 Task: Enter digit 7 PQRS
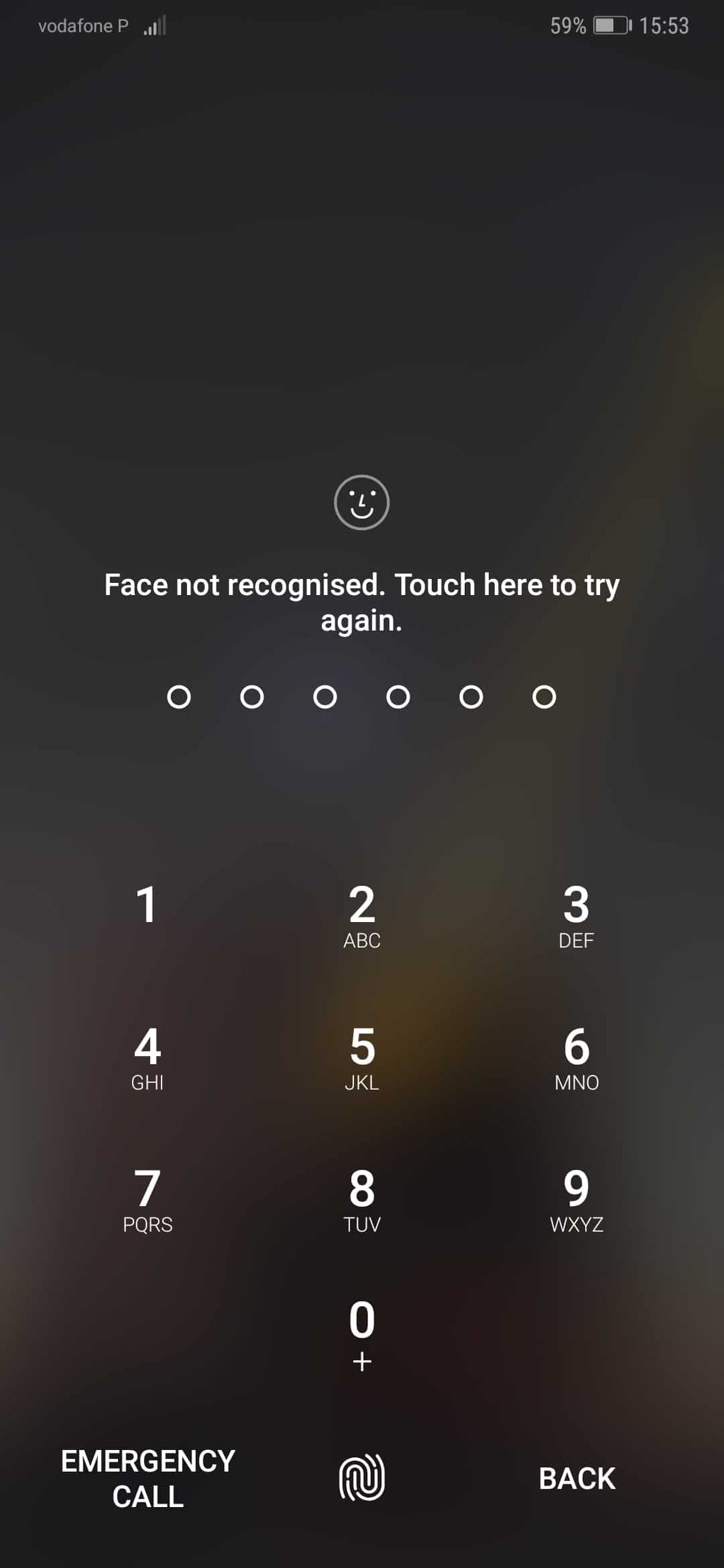[147, 1201]
